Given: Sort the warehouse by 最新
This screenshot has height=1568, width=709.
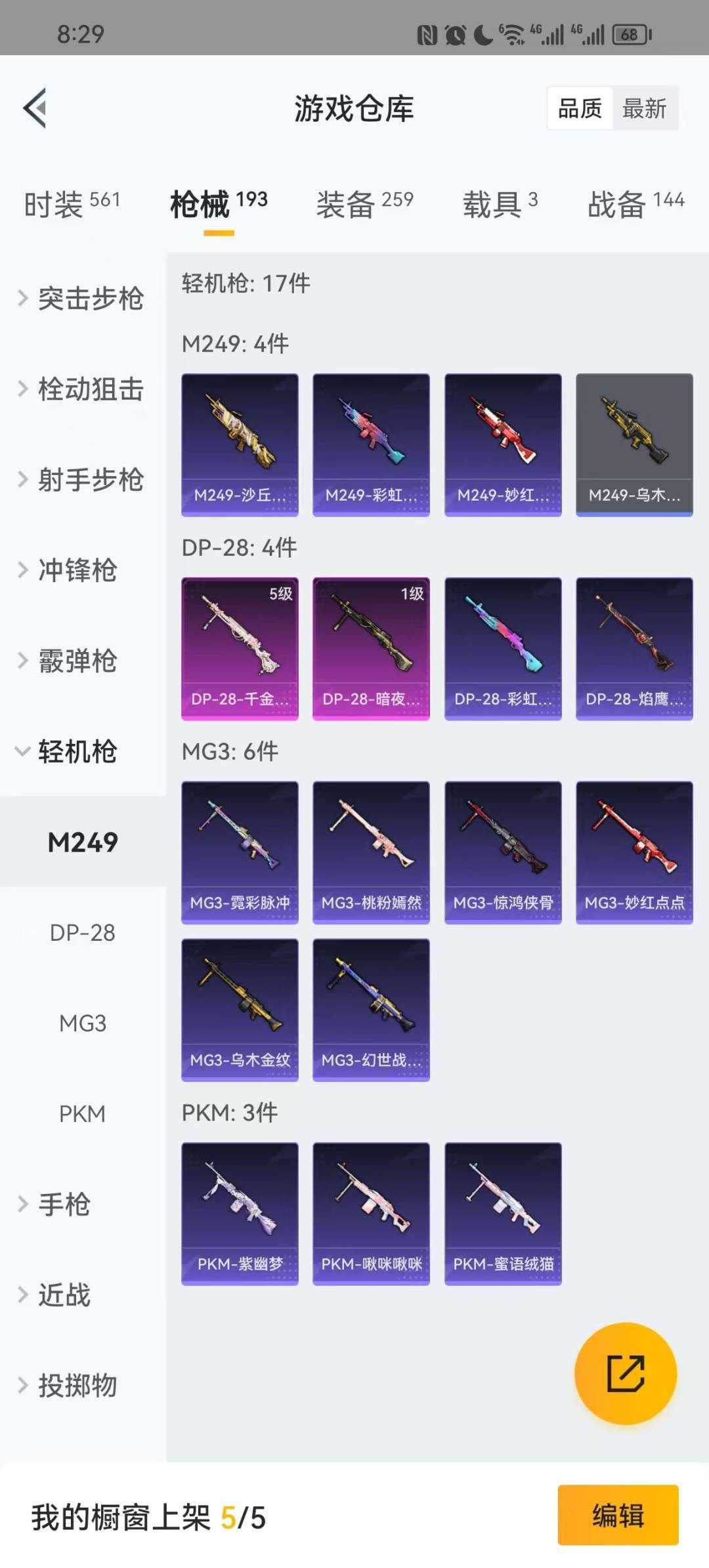Looking at the screenshot, I should pos(645,108).
